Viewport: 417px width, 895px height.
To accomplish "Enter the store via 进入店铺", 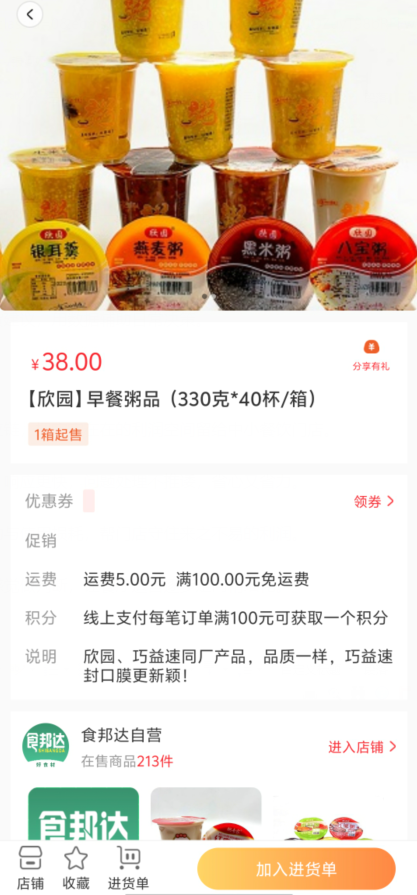I will [362, 747].
